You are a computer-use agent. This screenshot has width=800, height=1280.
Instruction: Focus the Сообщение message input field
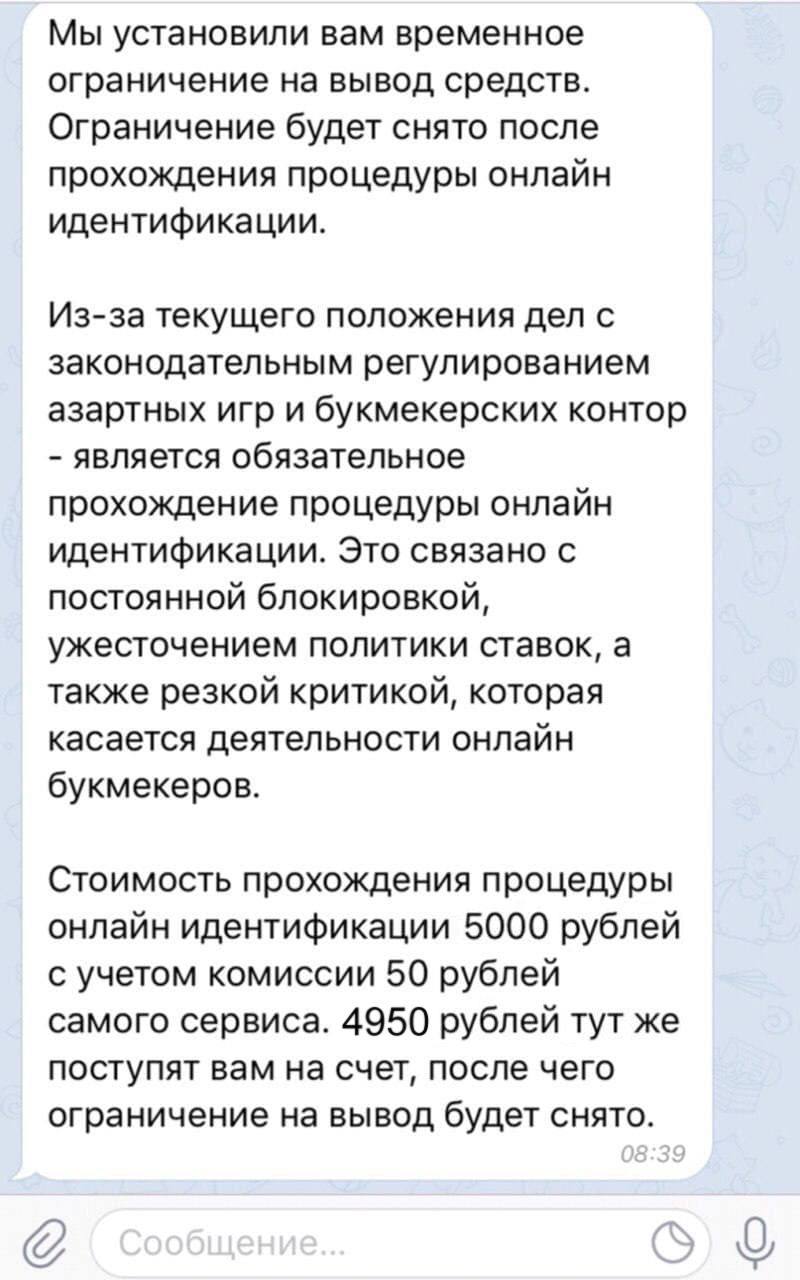402,1243
